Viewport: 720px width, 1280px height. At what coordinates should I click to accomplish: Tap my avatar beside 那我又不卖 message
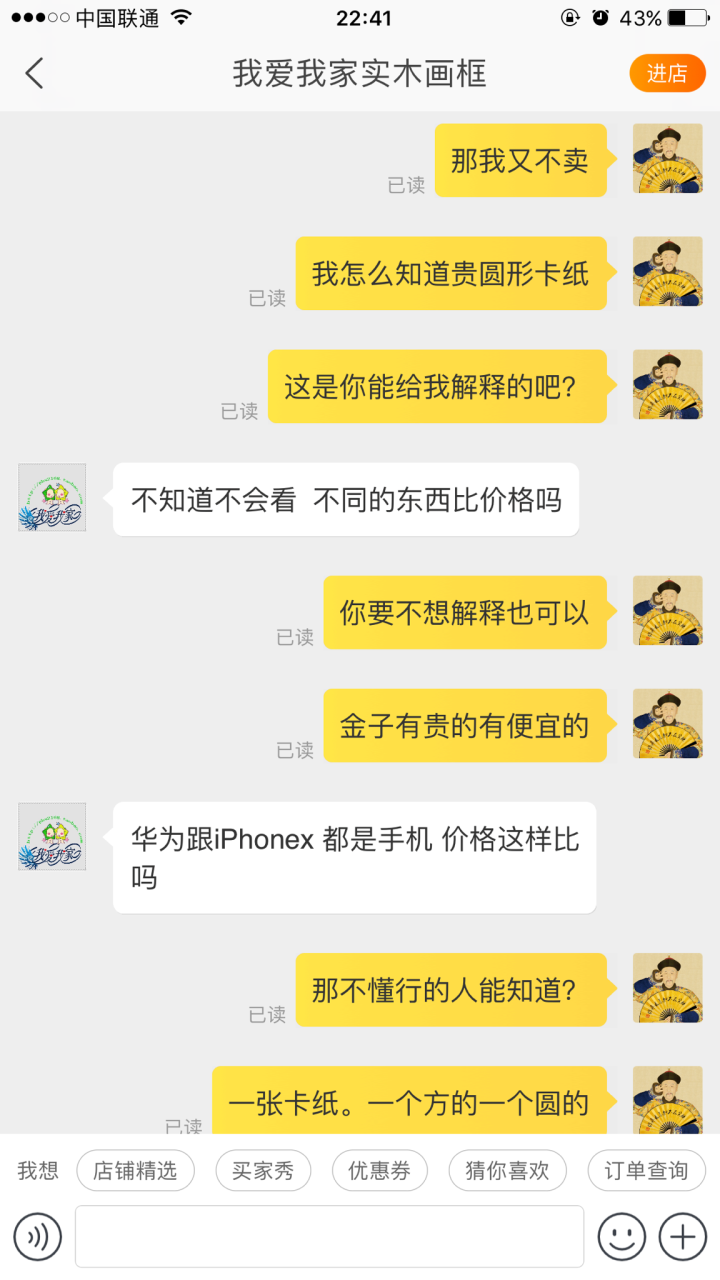(667, 158)
